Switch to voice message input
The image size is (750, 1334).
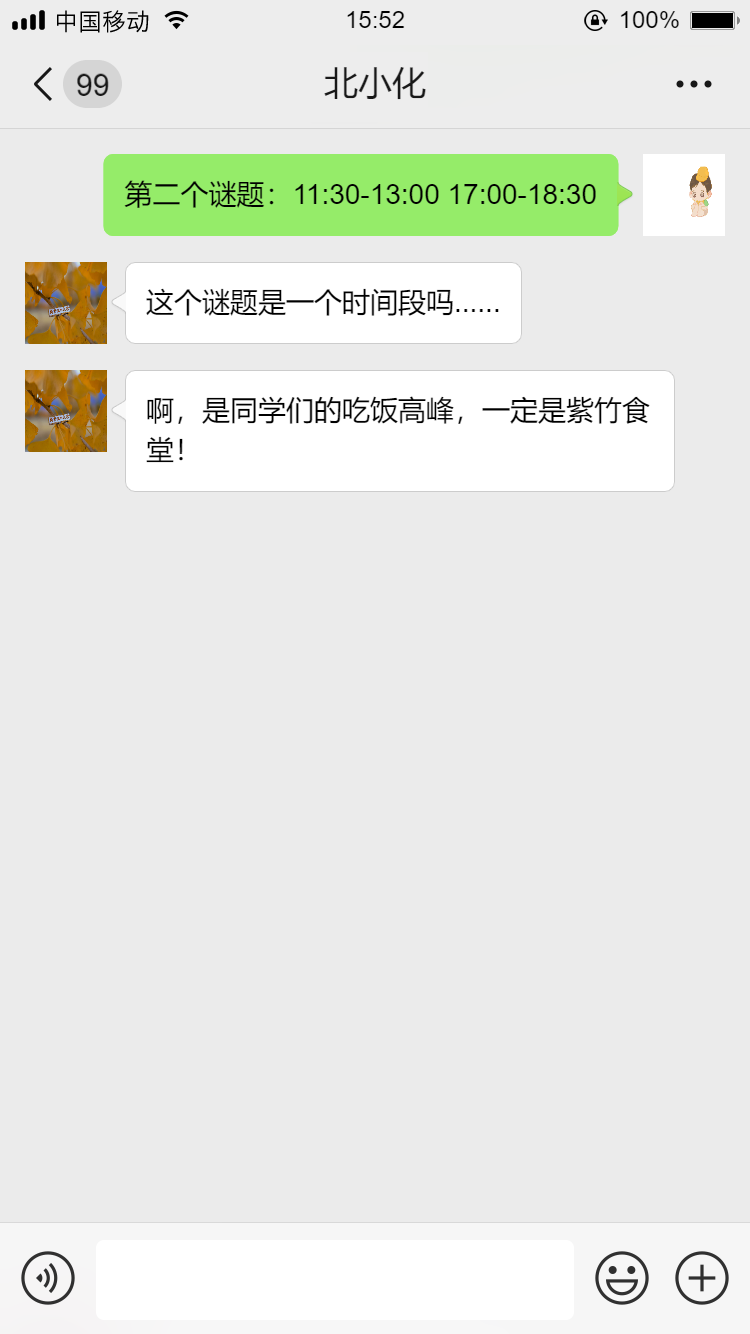pos(48,1278)
